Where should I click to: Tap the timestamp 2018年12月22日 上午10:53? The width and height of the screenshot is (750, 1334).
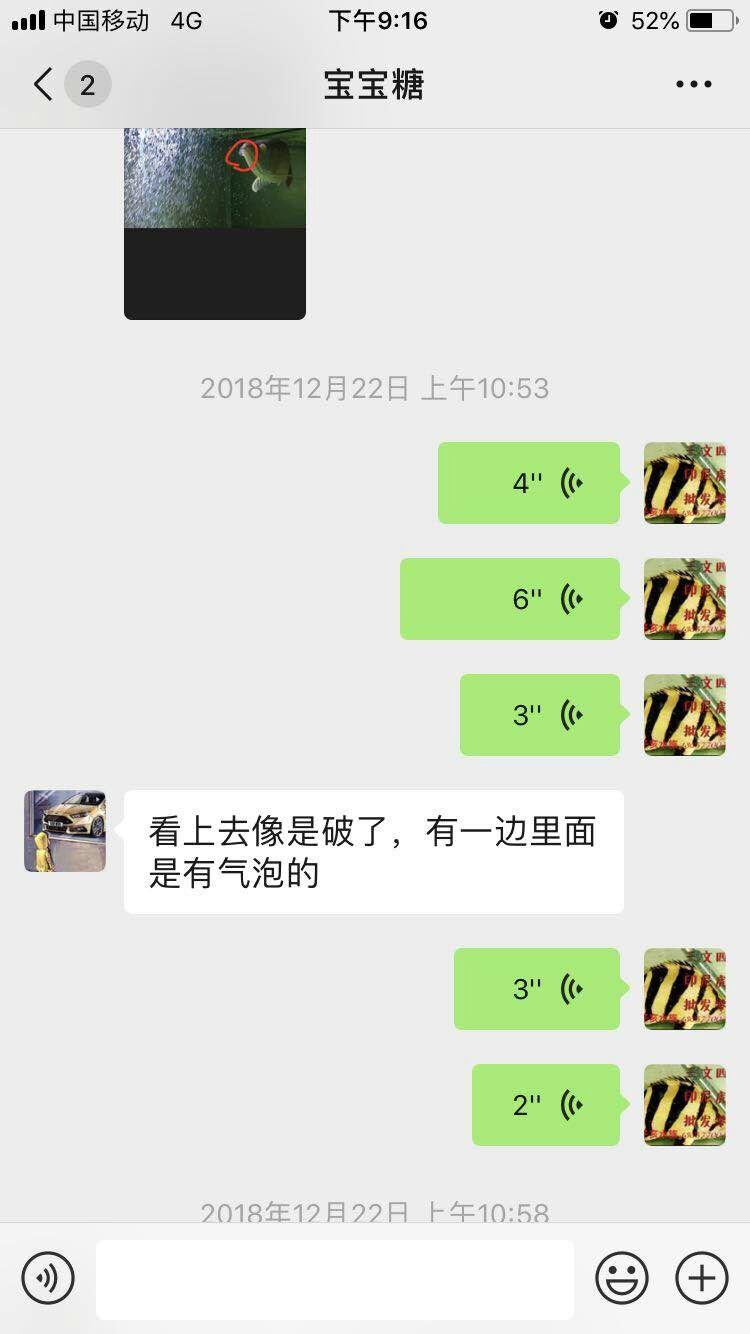point(374,388)
